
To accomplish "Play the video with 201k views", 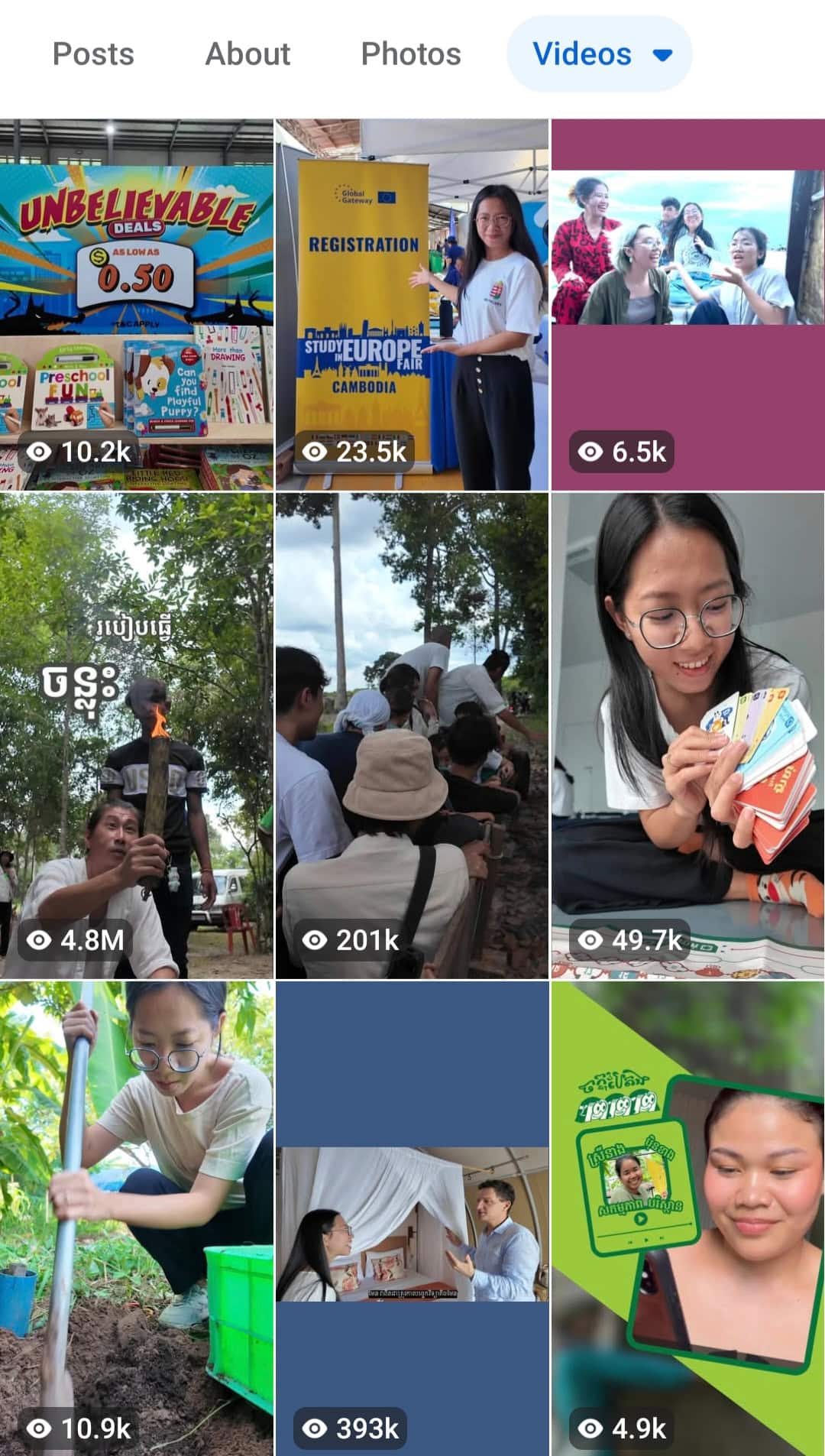I will (412, 735).
